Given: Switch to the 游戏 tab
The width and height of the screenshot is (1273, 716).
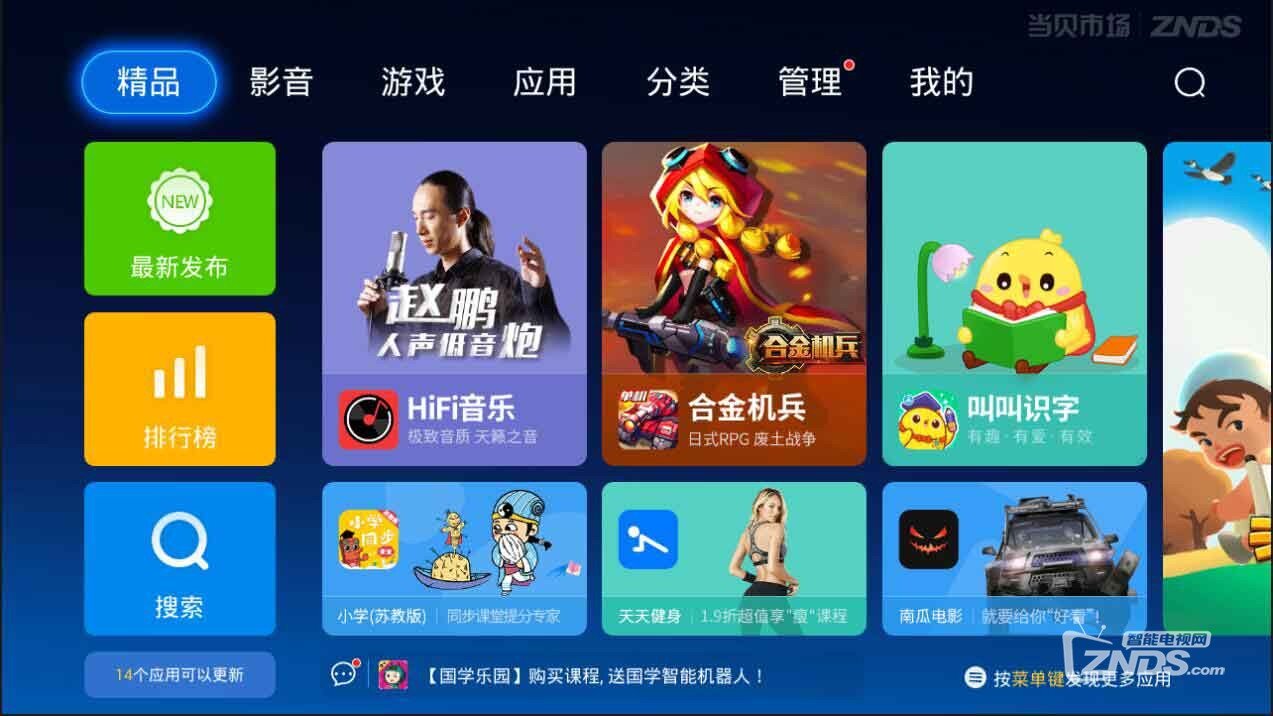Looking at the screenshot, I should [412, 82].
